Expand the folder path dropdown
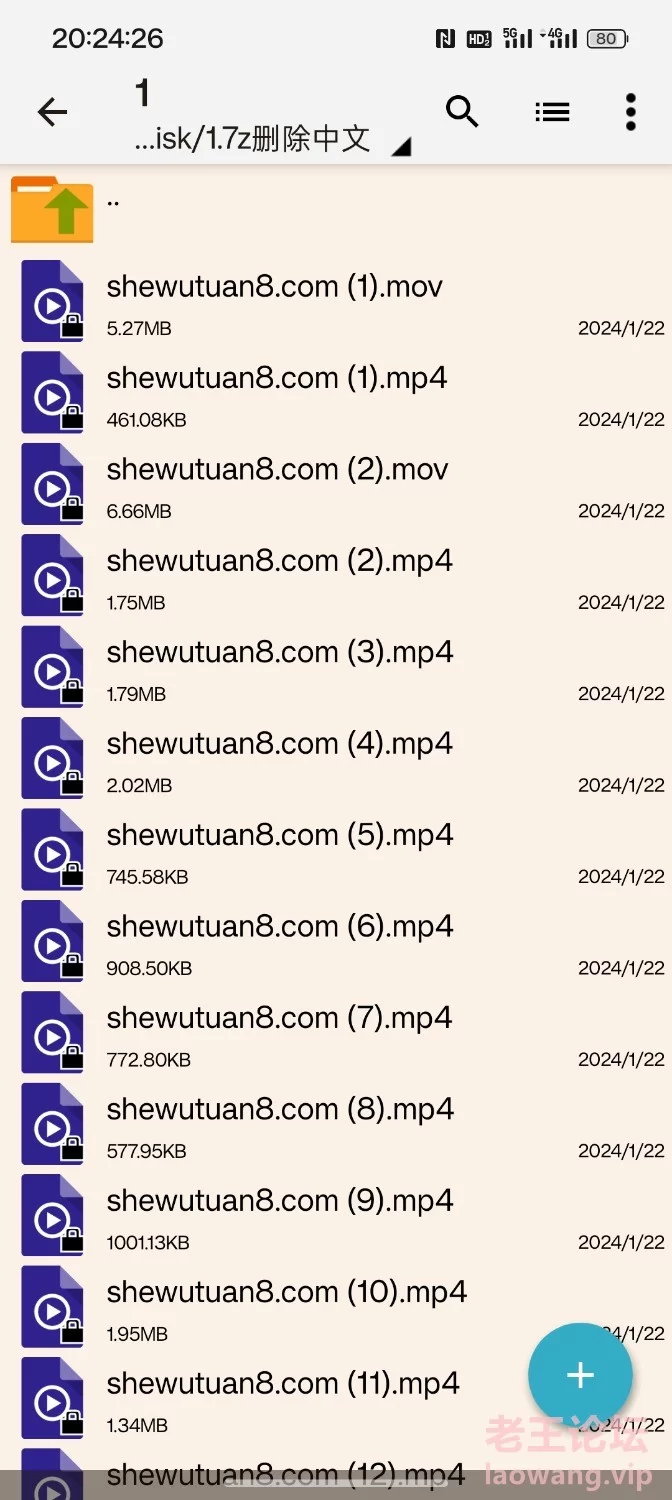The height and width of the screenshot is (1500, 672). 400,147
